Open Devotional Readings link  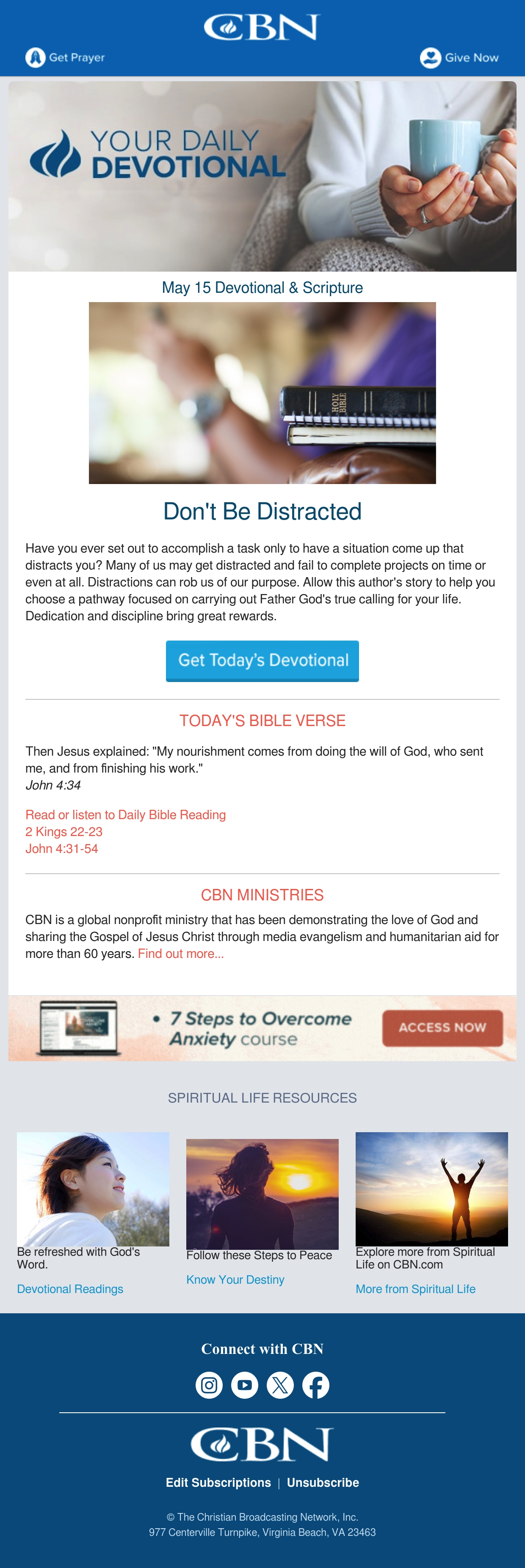(70, 1289)
